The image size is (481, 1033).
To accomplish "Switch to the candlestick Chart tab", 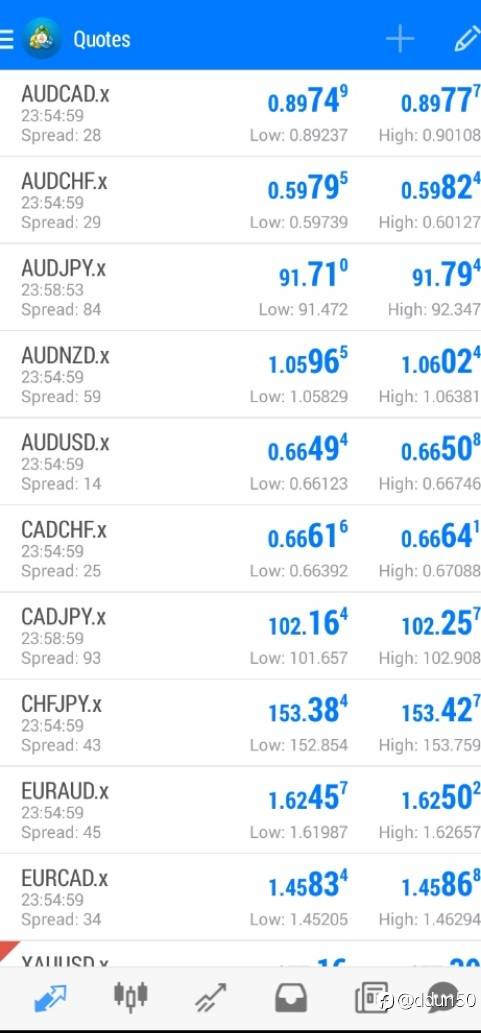I will tap(130, 997).
